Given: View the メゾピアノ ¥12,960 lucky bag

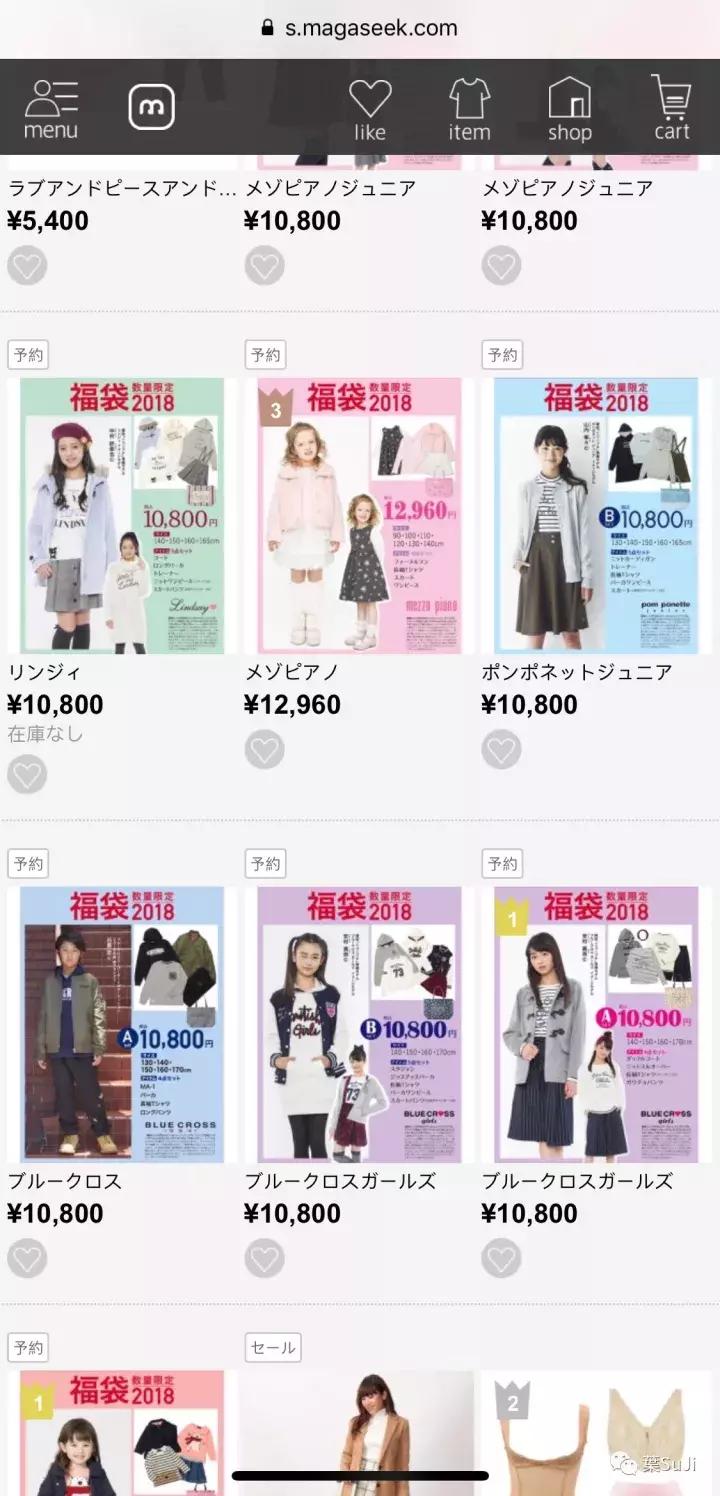Looking at the screenshot, I should click(x=359, y=515).
